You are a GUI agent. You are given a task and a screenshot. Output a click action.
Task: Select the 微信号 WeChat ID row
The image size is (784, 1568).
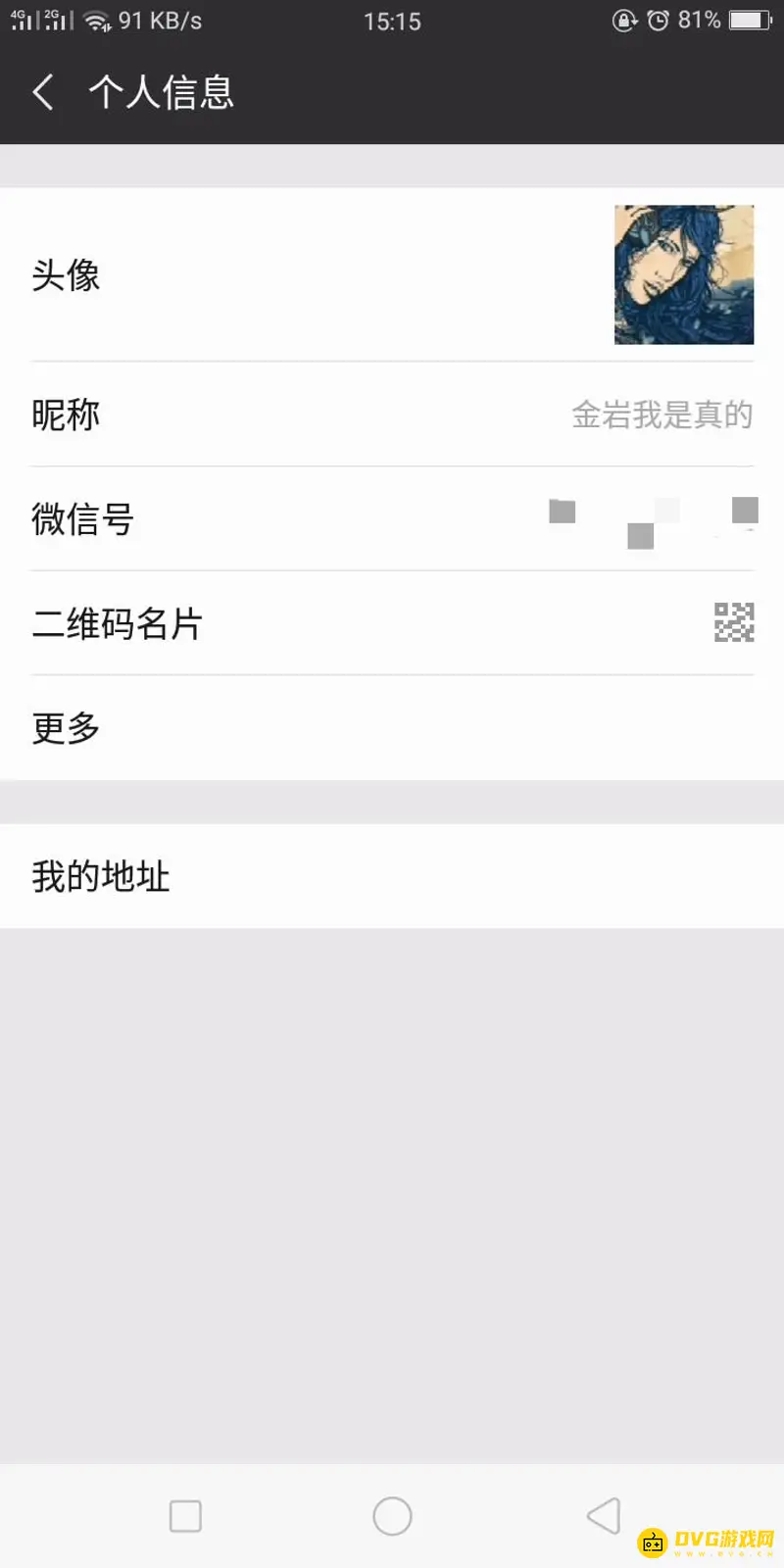pyautogui.click(x=392, y=519)
